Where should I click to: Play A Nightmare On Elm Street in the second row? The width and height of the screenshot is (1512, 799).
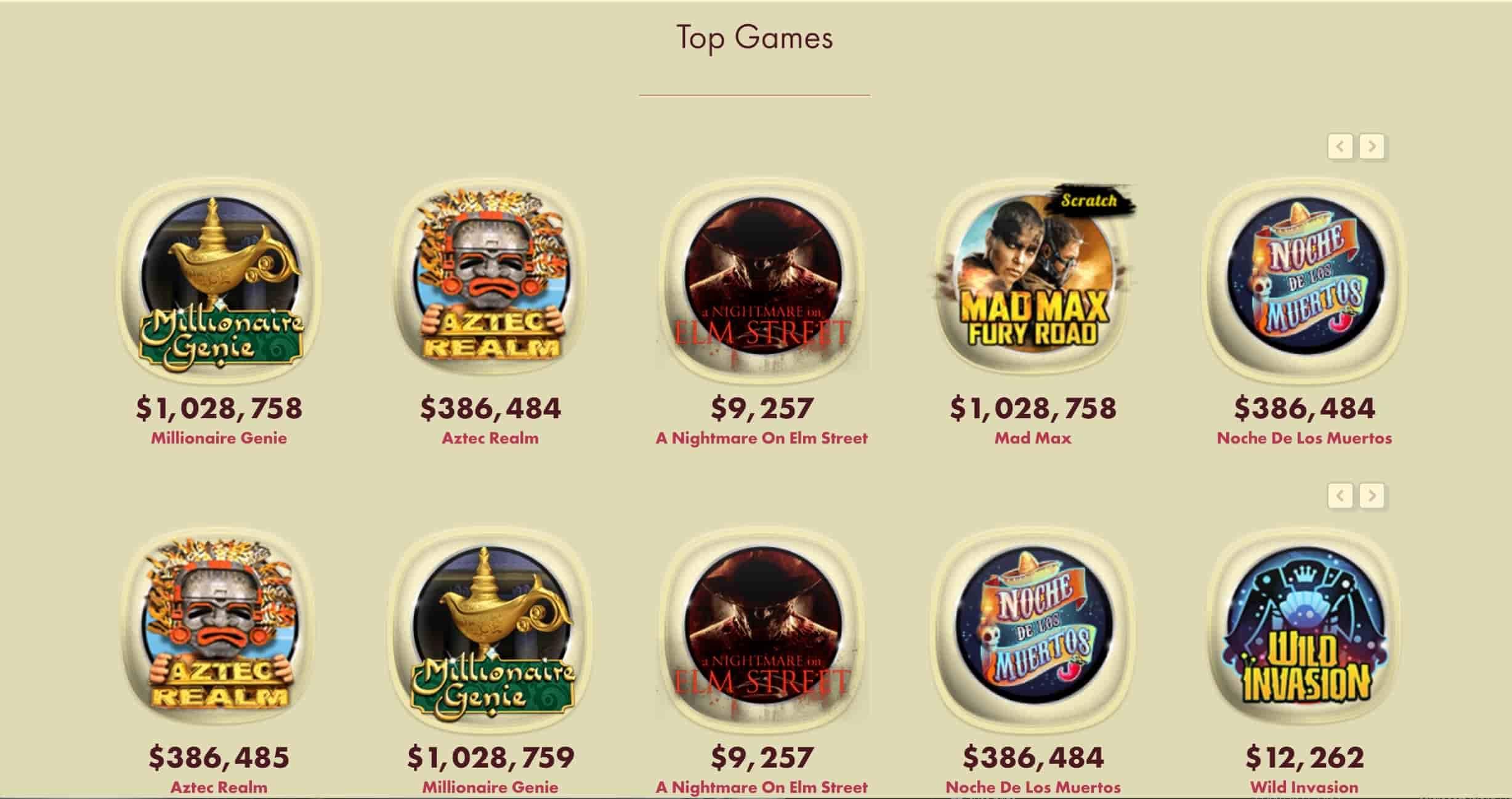(762, 628)
